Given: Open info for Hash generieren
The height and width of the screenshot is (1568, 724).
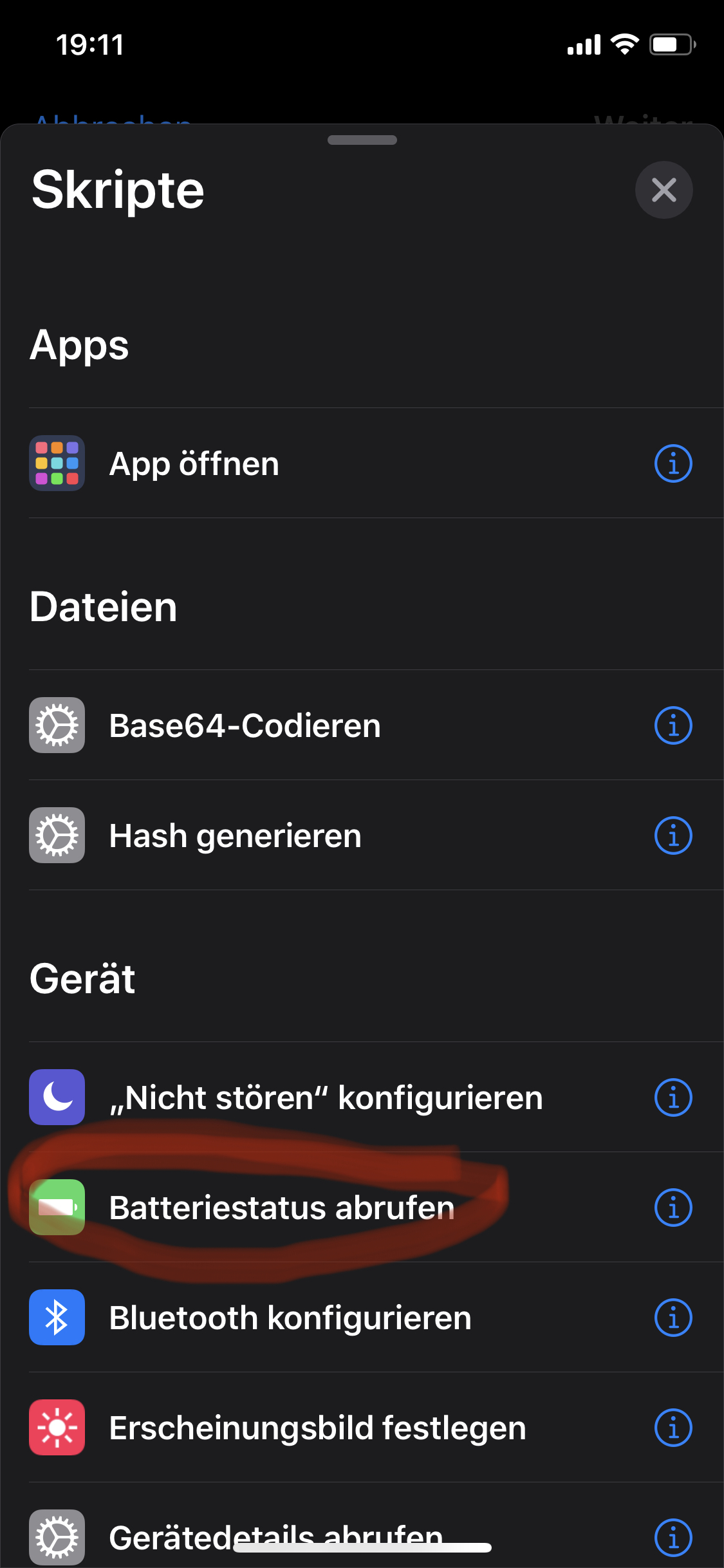Looking at the screenshot, I should tap(673, 835).
